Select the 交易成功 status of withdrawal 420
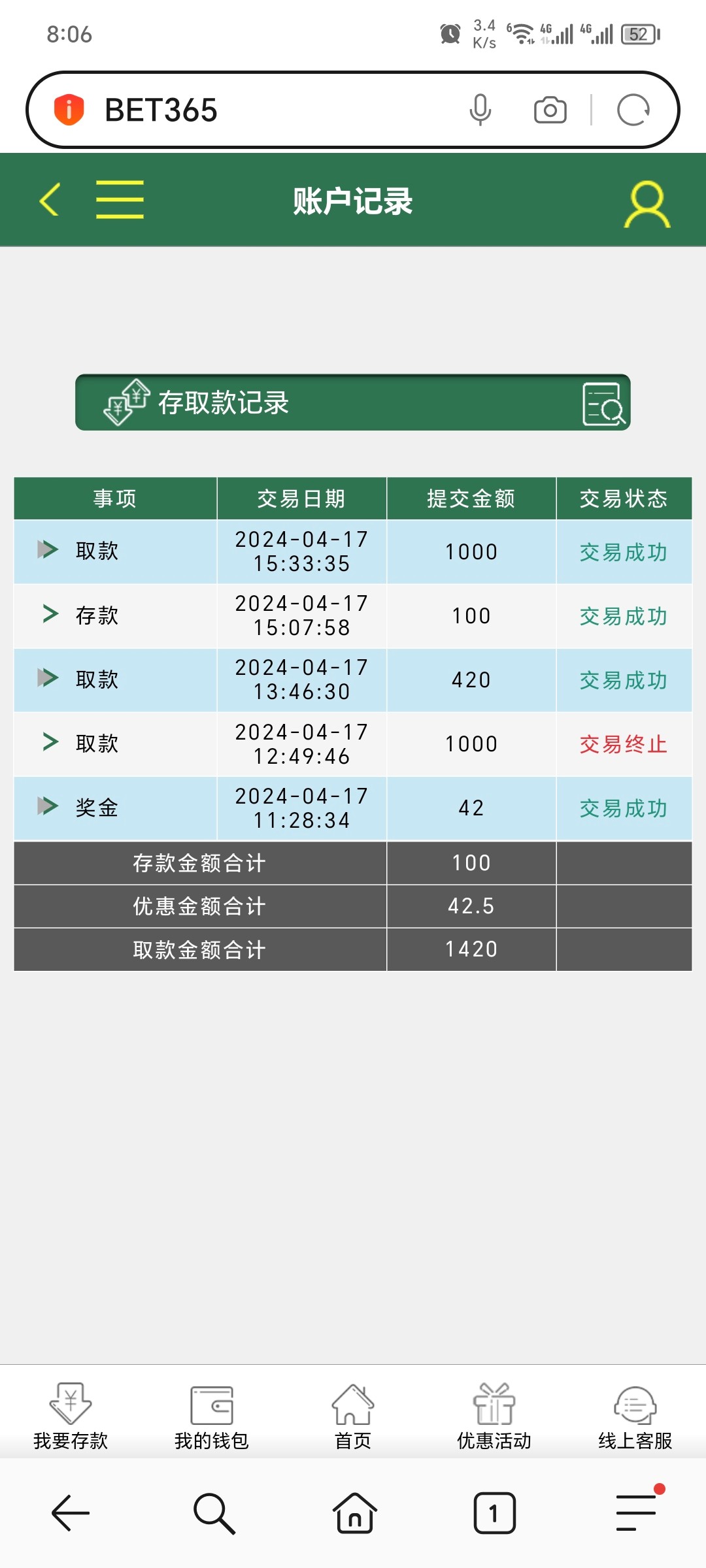Viewport: 706px width, 1568px height. [622, 679]
